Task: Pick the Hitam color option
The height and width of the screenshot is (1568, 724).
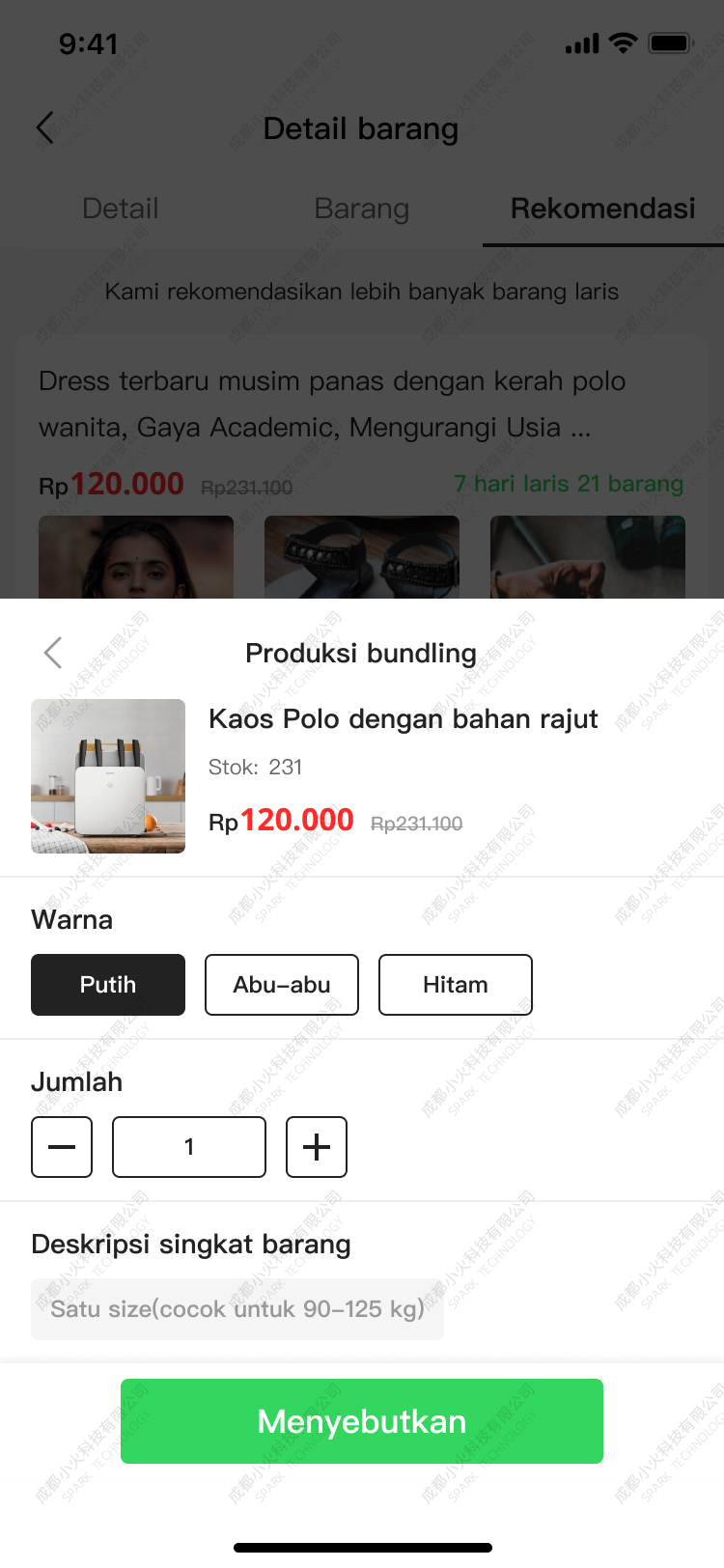Action: point(456,985)
